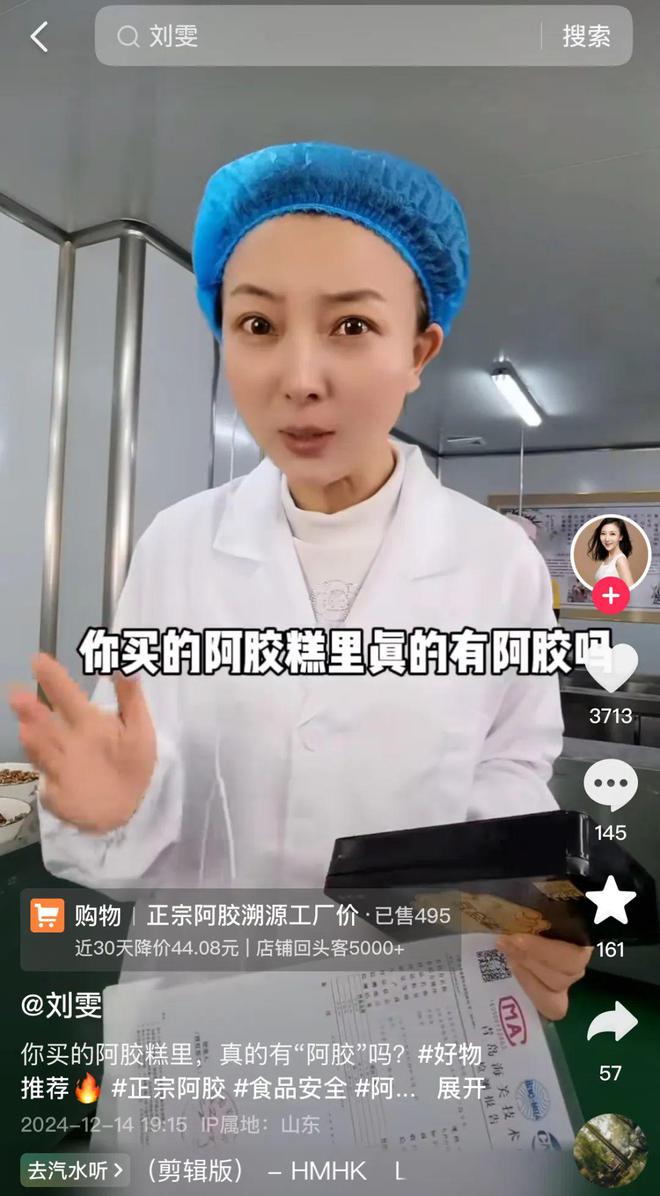Like this video with the heart icon
This screenshot has height=1196, width=660.
click(x=610, y=670)
